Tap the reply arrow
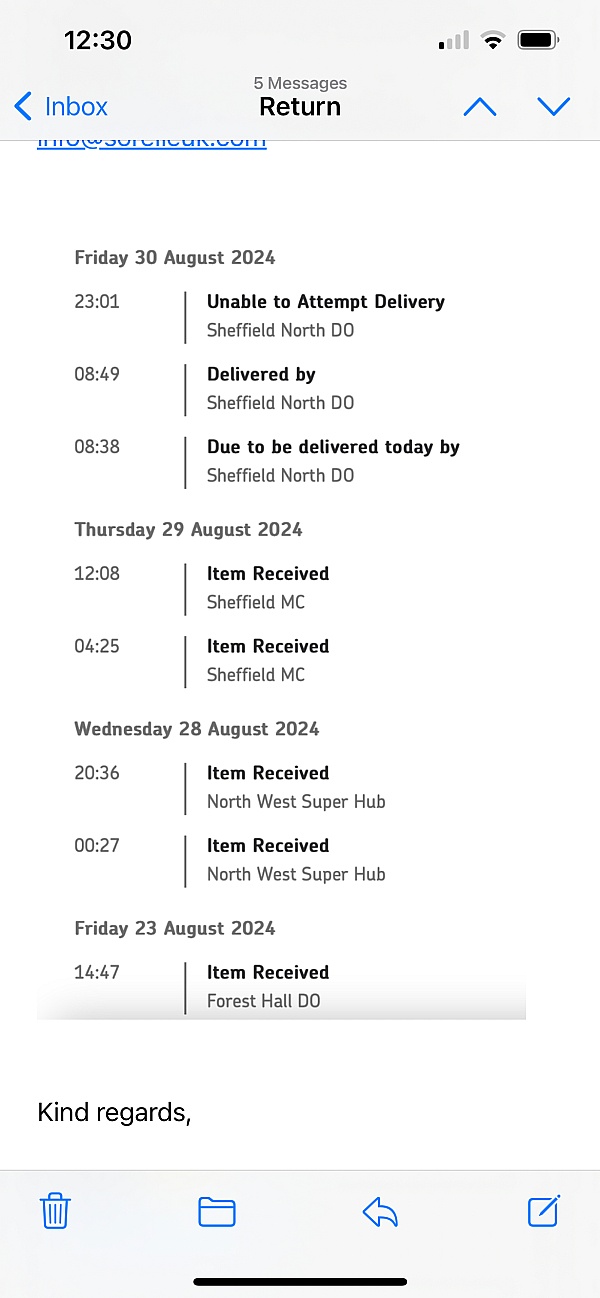The height and width of the screenshot is (1298, 600). point(380,1212)
